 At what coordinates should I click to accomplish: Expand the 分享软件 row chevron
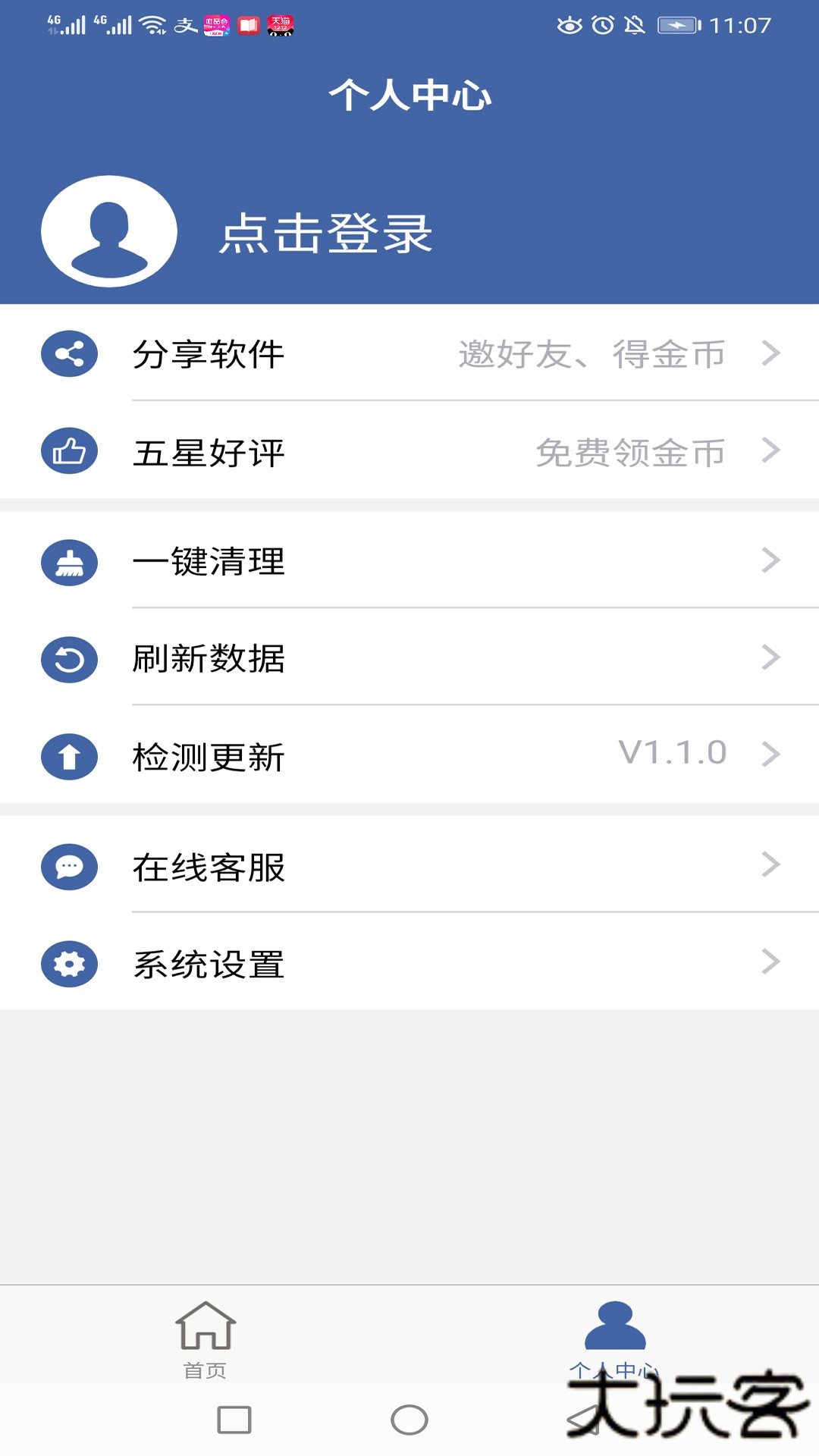coord(772,353)
